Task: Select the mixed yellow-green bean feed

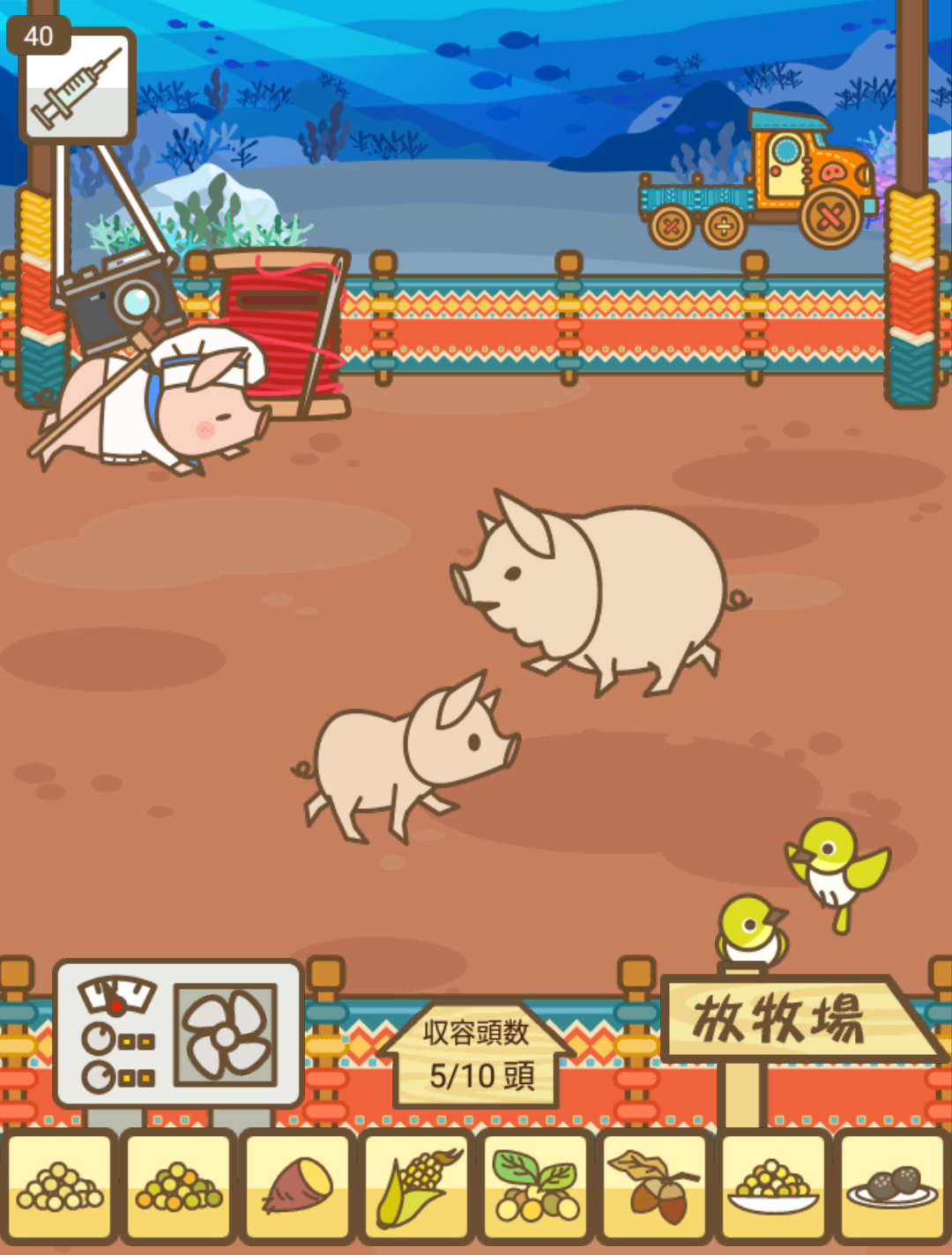Action: [179, 1185]
